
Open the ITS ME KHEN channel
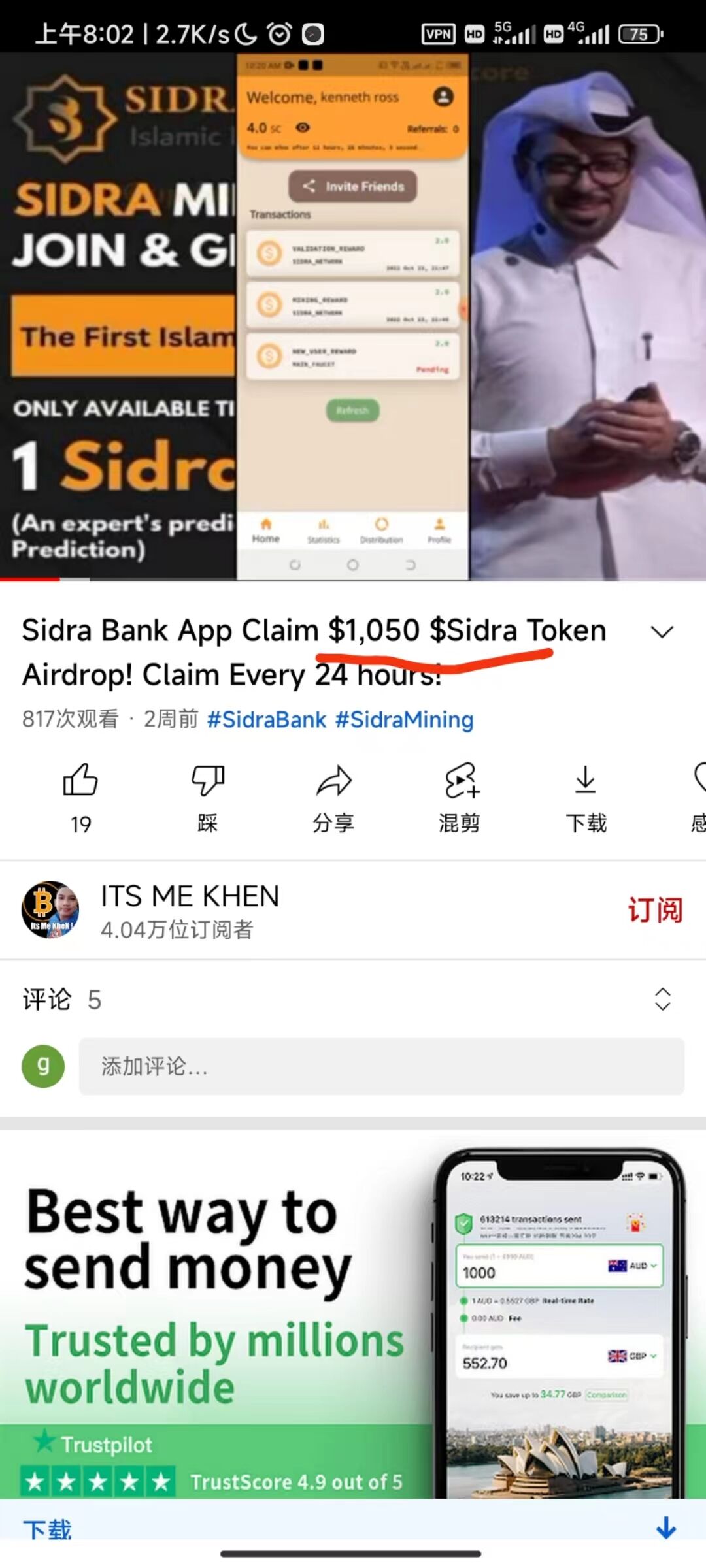pos(190,910)
